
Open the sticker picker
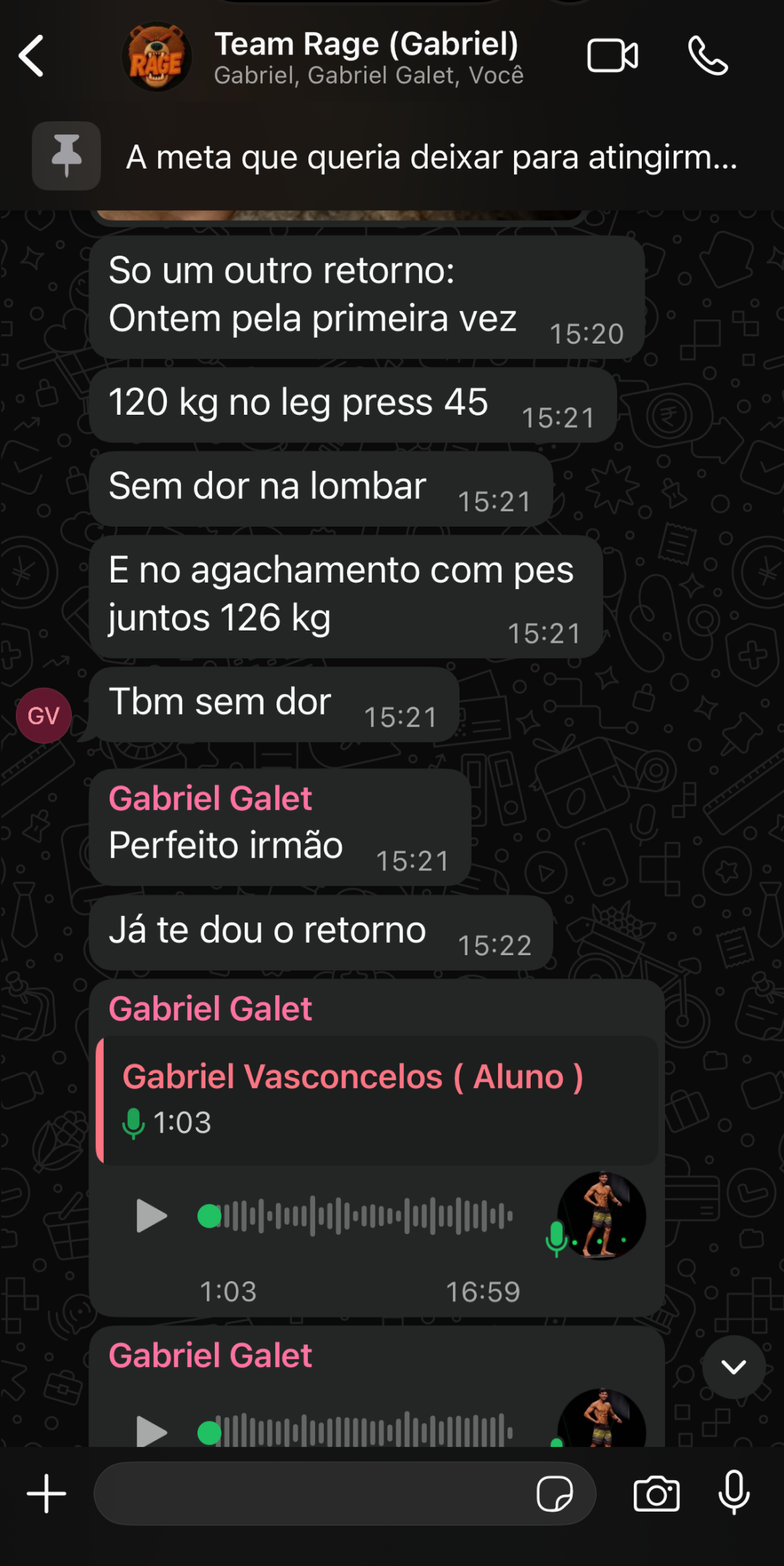(555, 1493)
